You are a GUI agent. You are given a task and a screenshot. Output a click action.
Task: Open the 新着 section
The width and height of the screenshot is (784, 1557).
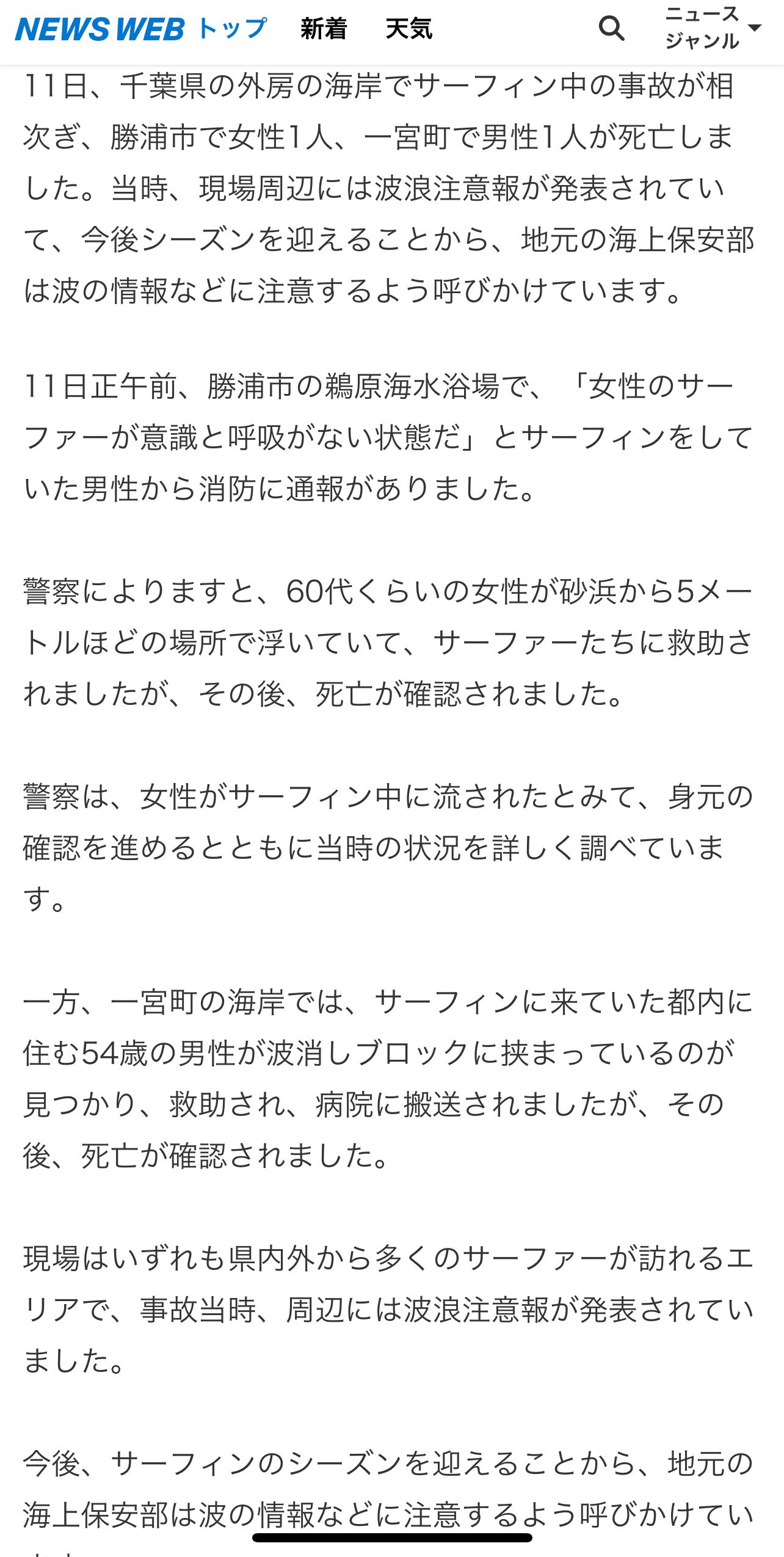click(x=324, y=29)
